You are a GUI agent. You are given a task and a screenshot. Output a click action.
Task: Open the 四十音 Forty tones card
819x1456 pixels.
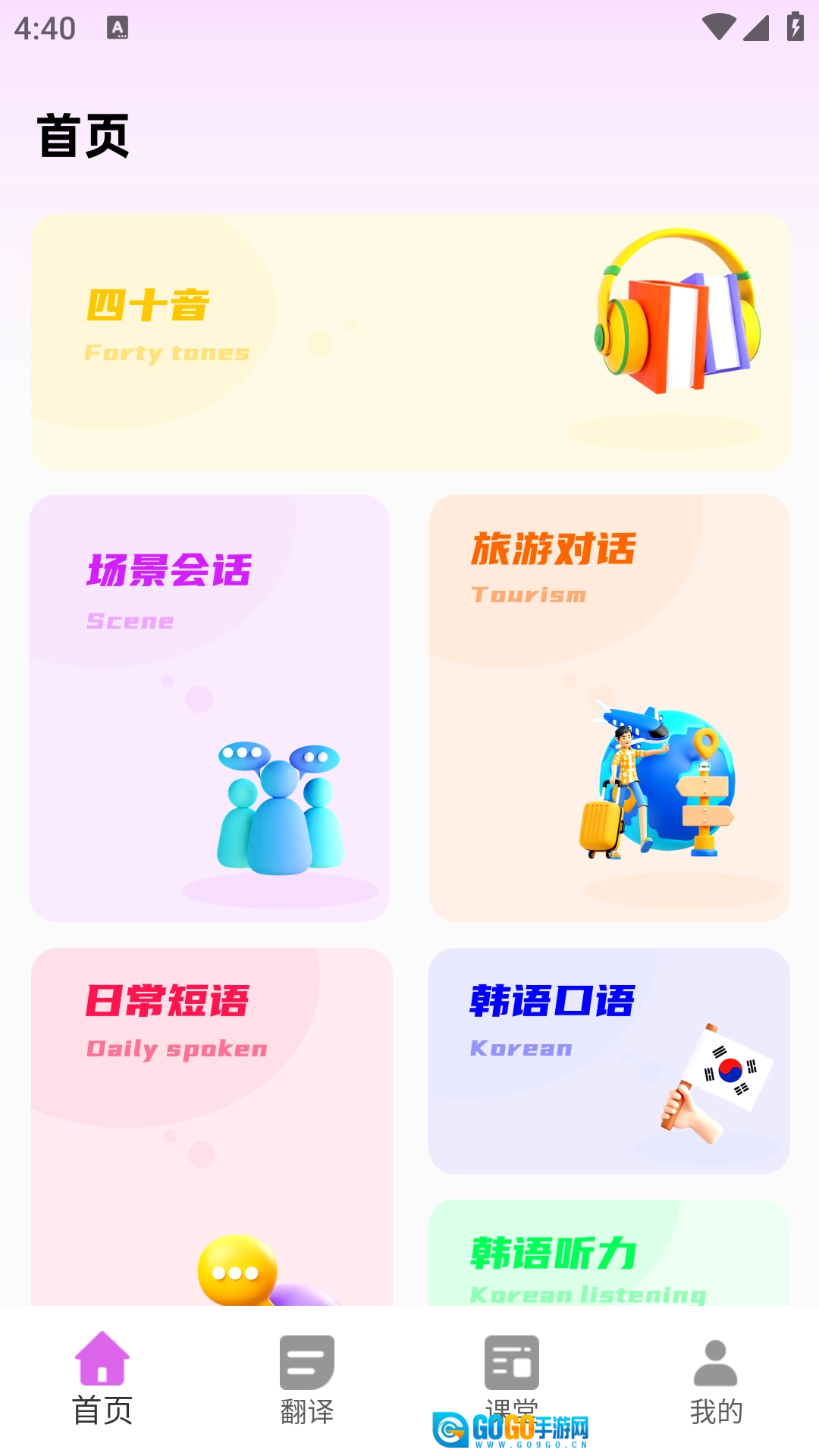(x=410, y=341)
